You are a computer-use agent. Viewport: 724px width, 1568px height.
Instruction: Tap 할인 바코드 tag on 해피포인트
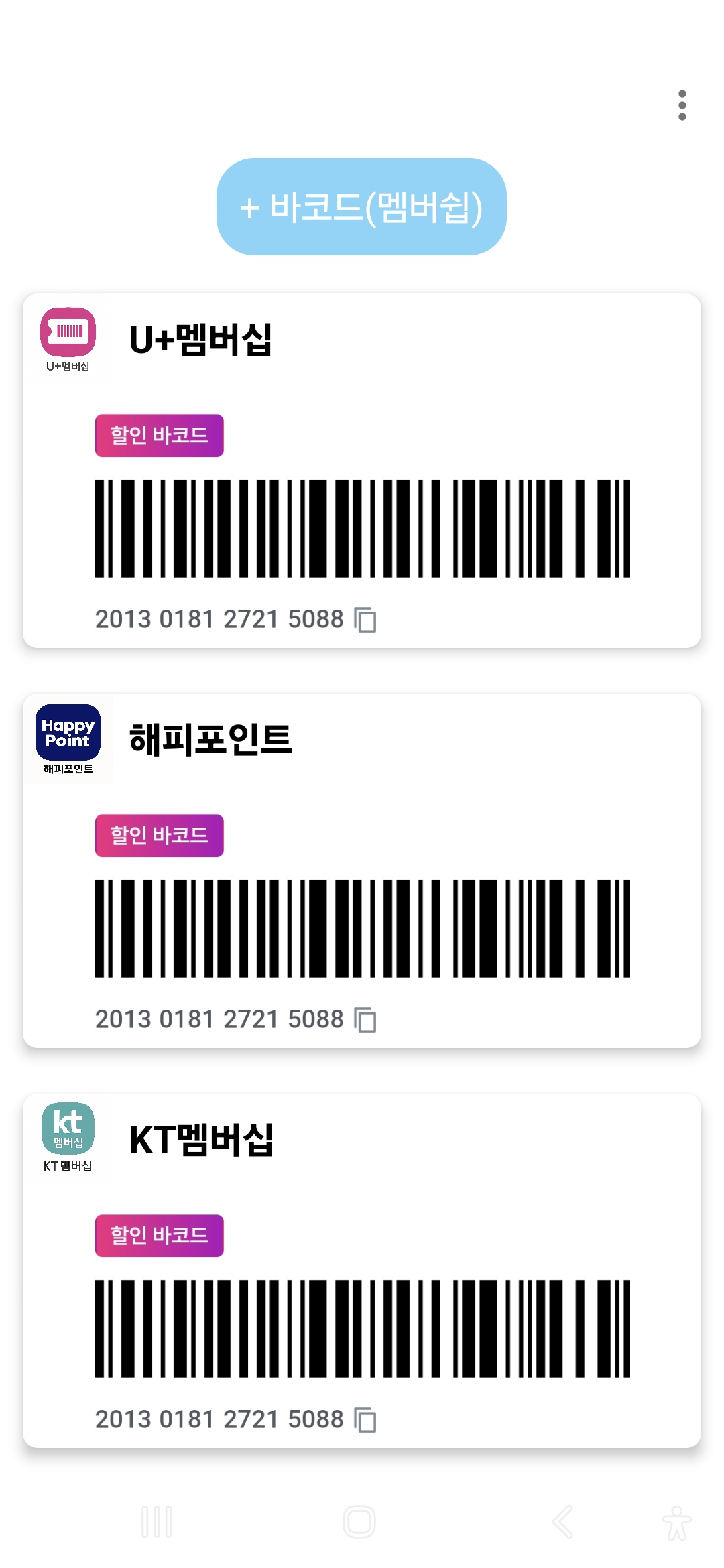point(159,836)
